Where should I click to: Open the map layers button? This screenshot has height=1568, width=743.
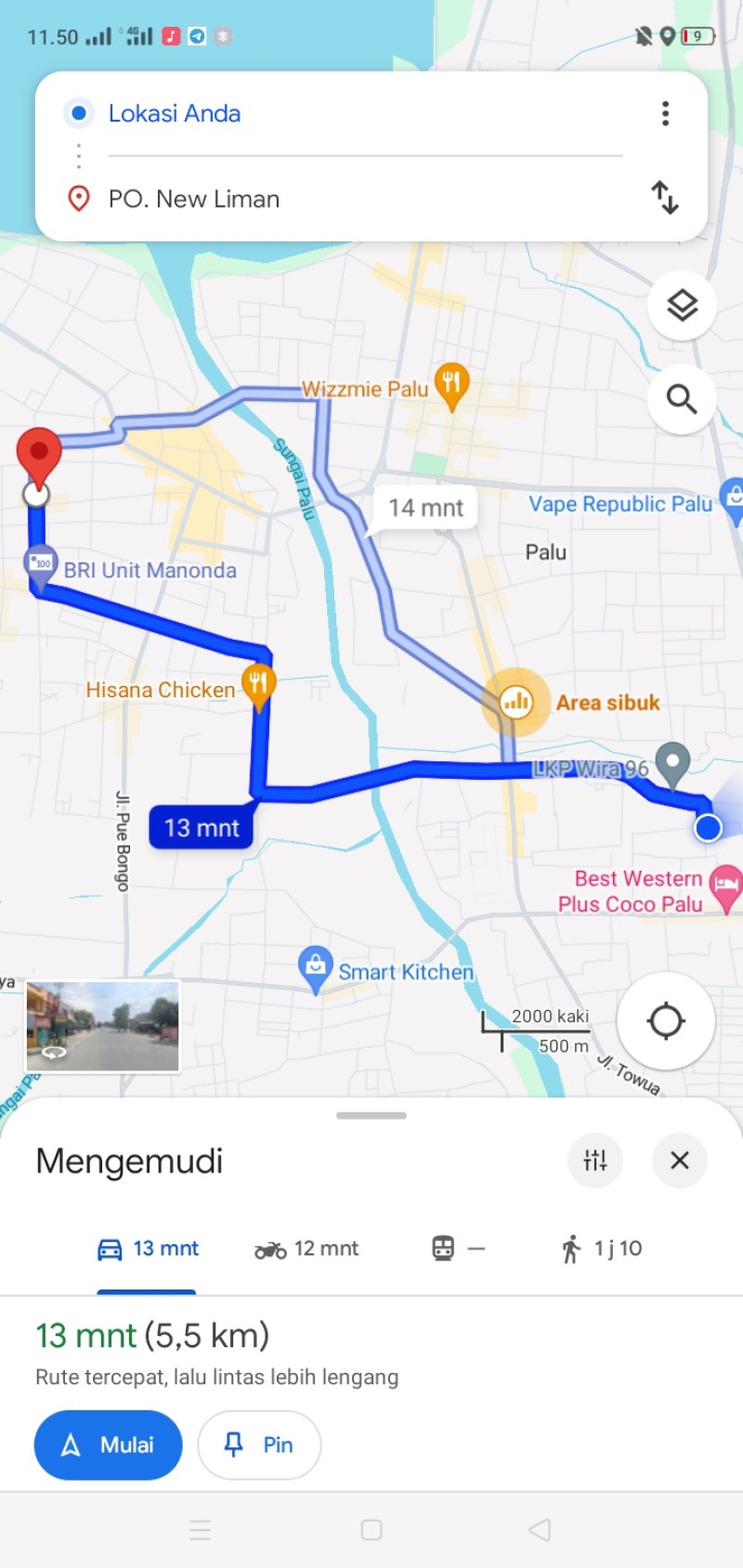[x=682, y=305]
